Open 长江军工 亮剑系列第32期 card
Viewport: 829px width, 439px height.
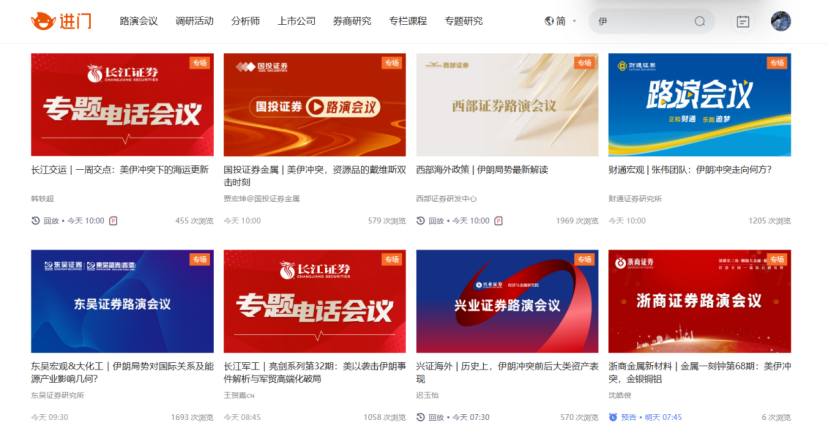pyautogui.click(x=314, y=301)
